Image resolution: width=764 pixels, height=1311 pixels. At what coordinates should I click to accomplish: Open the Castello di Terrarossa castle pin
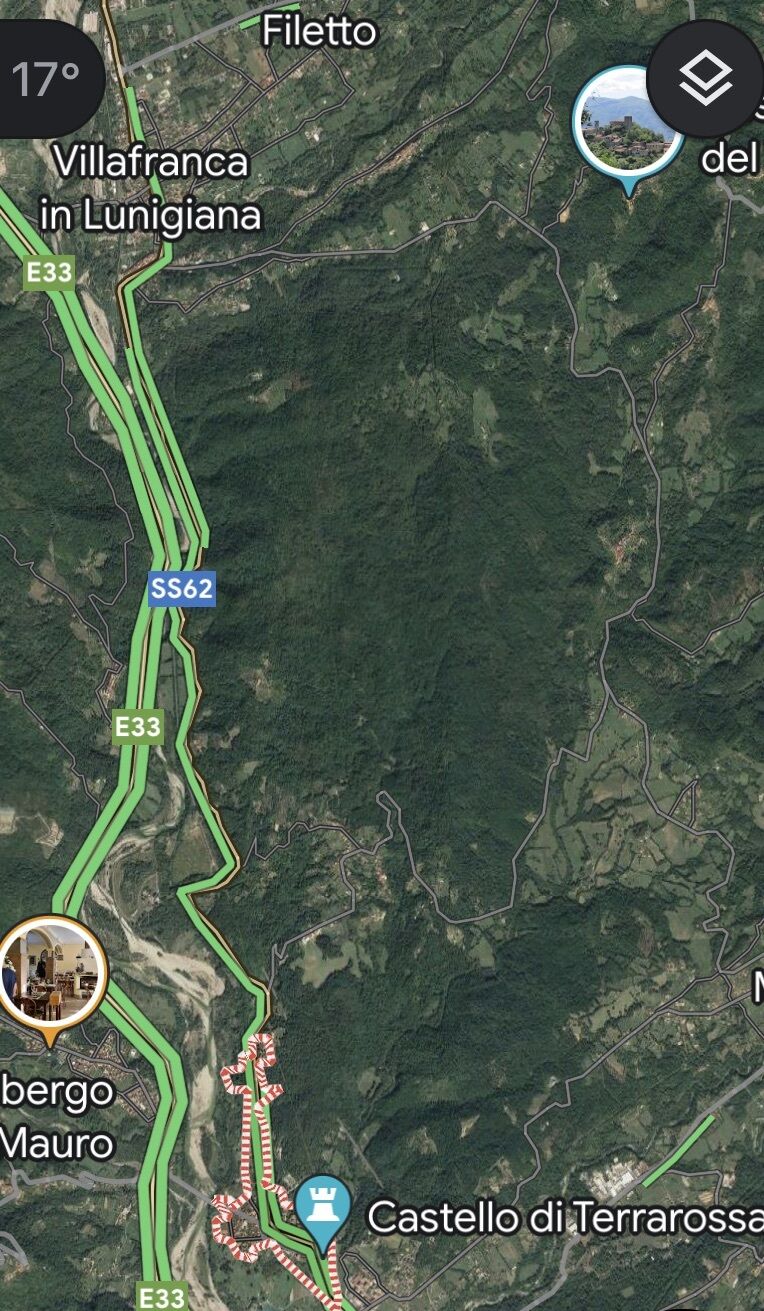322,1206
